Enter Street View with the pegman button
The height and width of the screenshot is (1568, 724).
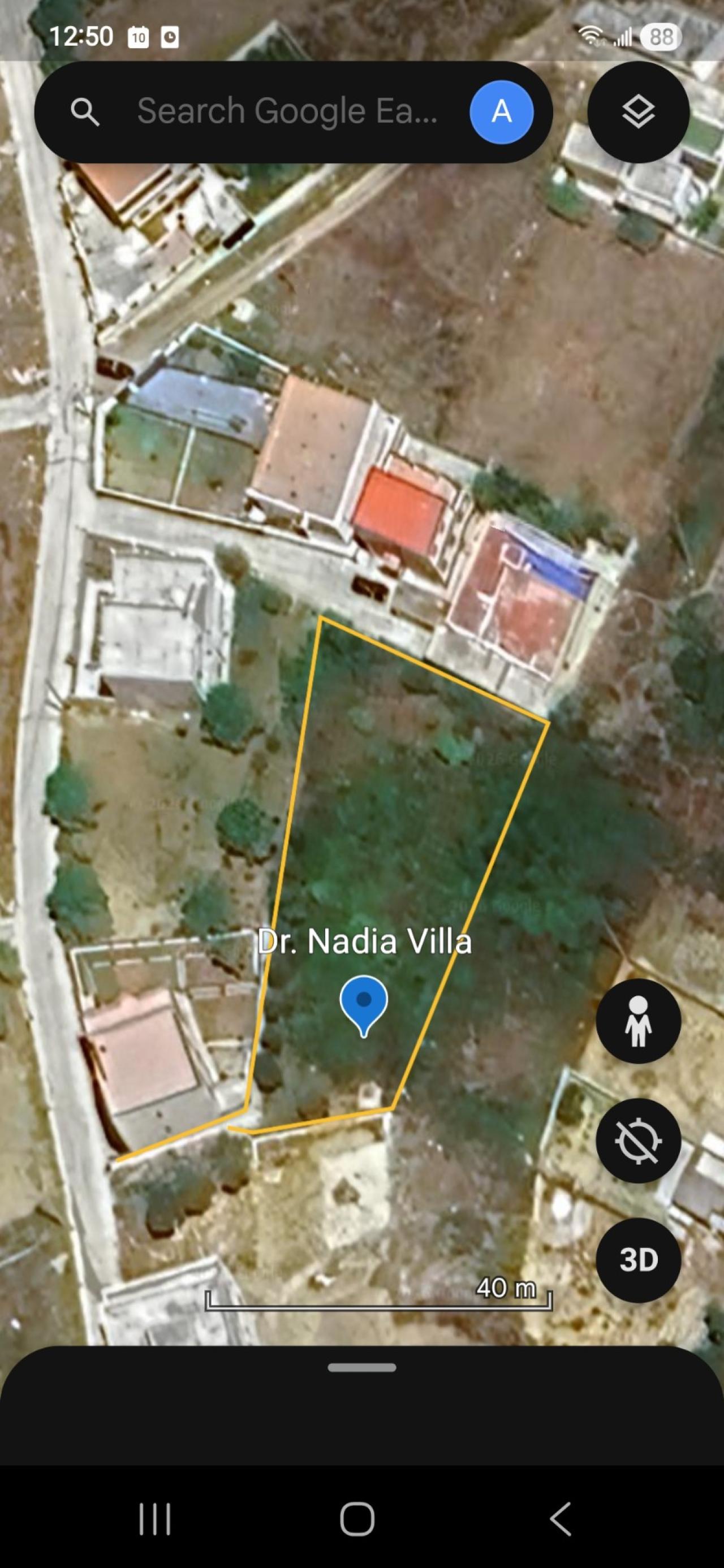[x=637, y=1022]
